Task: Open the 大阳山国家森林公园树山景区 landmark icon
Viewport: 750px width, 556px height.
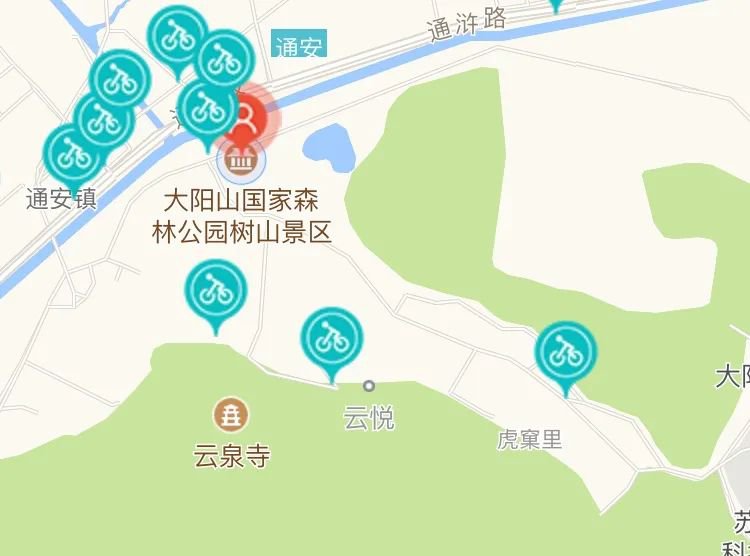Action: 240,158
